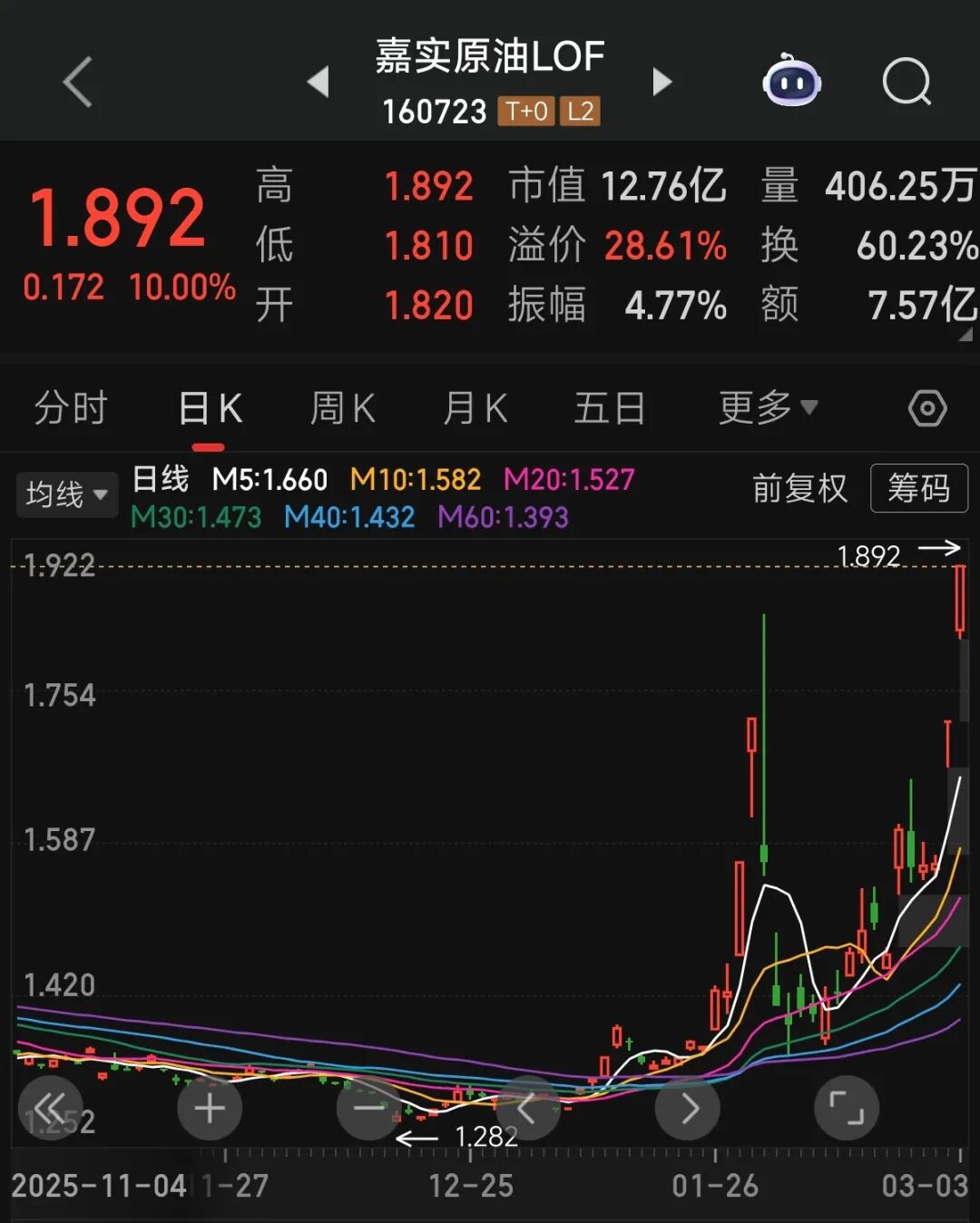Click the M5:1.660 moving average label

pyautogui.click(x=268, y=478)
